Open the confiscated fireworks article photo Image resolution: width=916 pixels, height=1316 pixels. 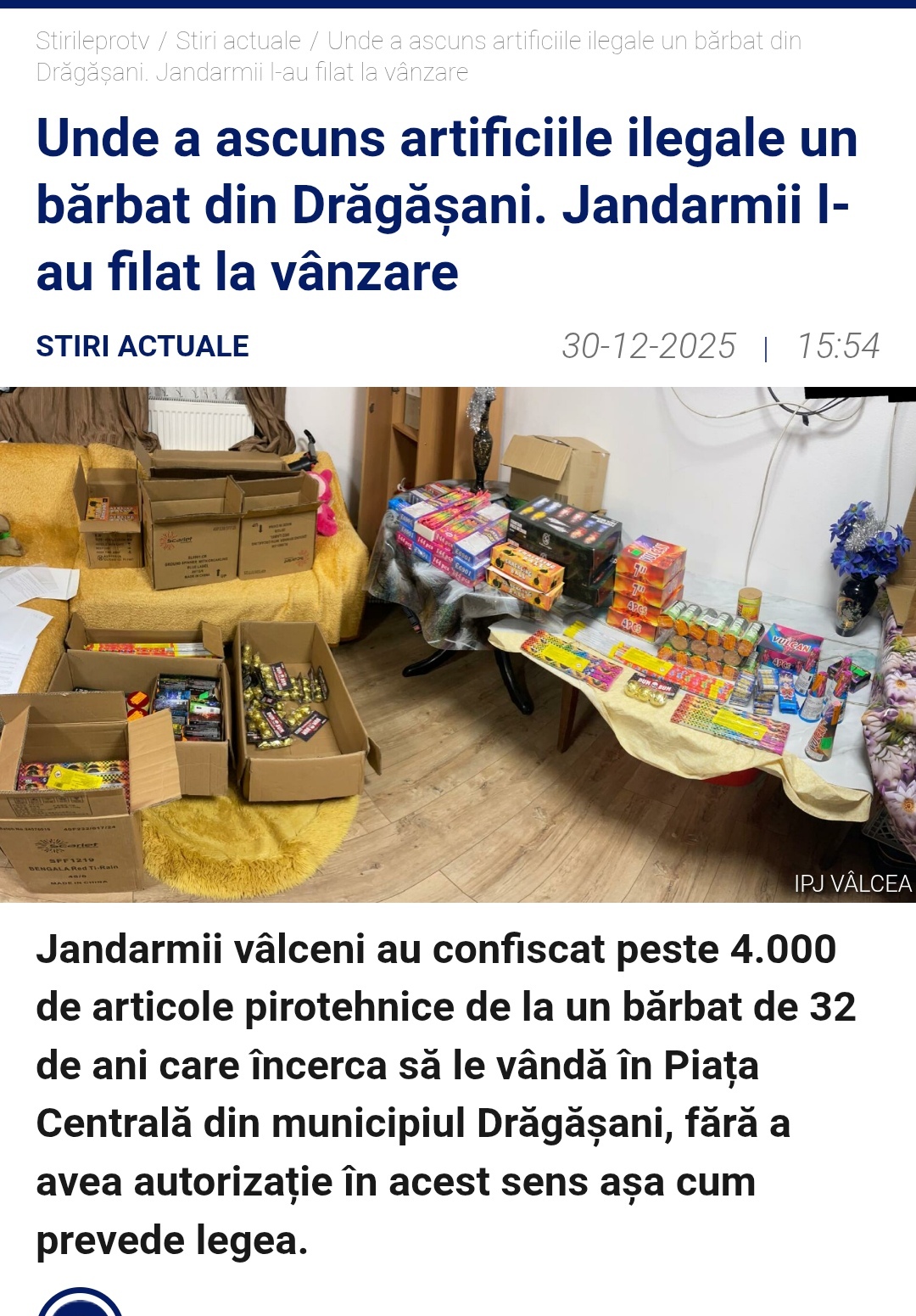click(458, 645)
